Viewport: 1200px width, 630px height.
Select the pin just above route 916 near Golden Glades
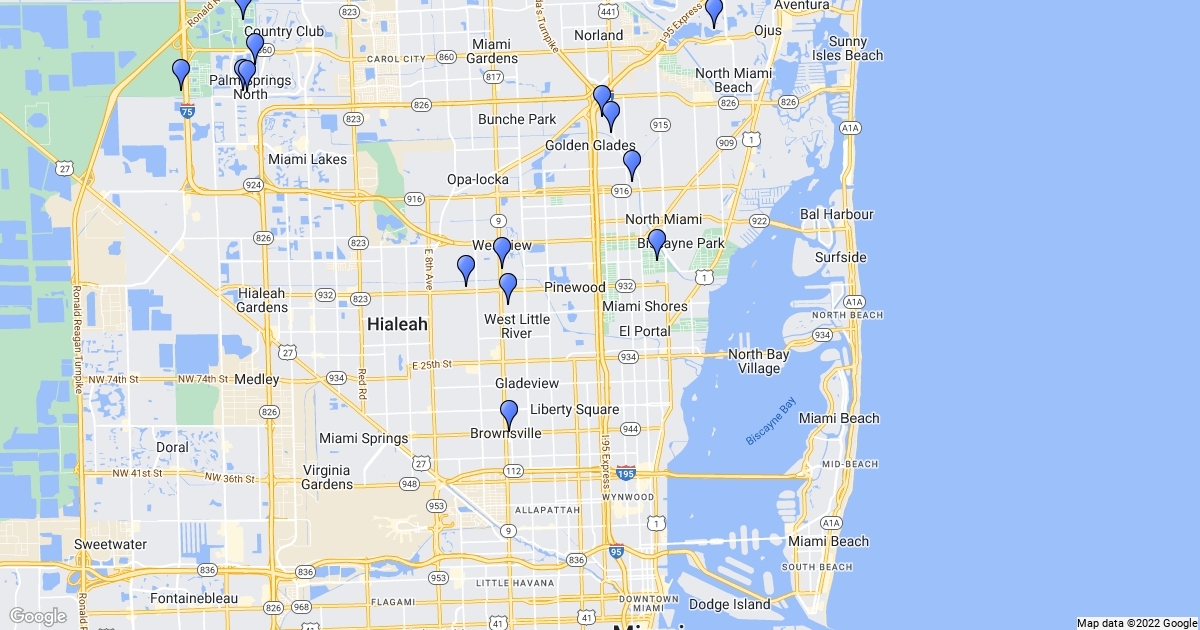pos(632,163)
